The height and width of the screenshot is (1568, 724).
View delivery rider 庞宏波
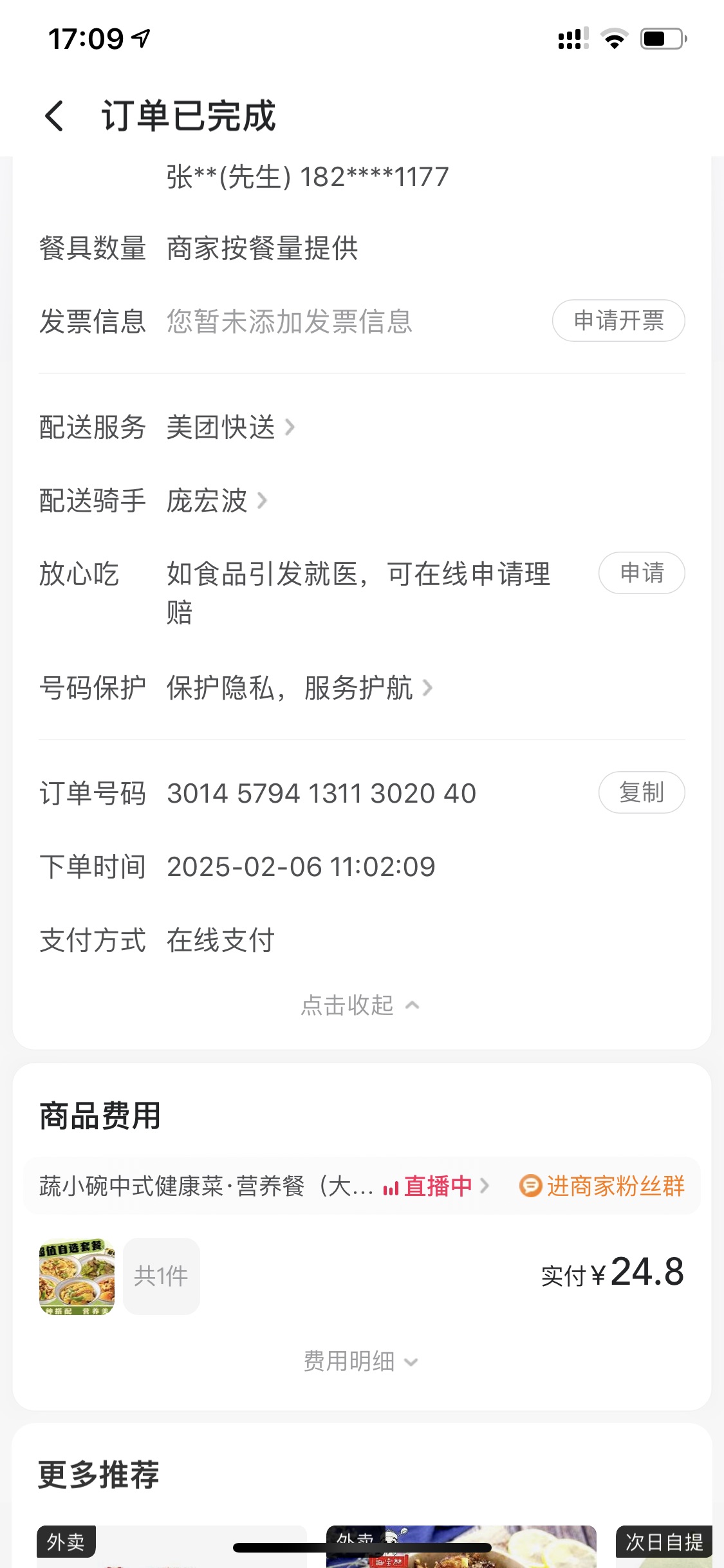tap(216, 501)
